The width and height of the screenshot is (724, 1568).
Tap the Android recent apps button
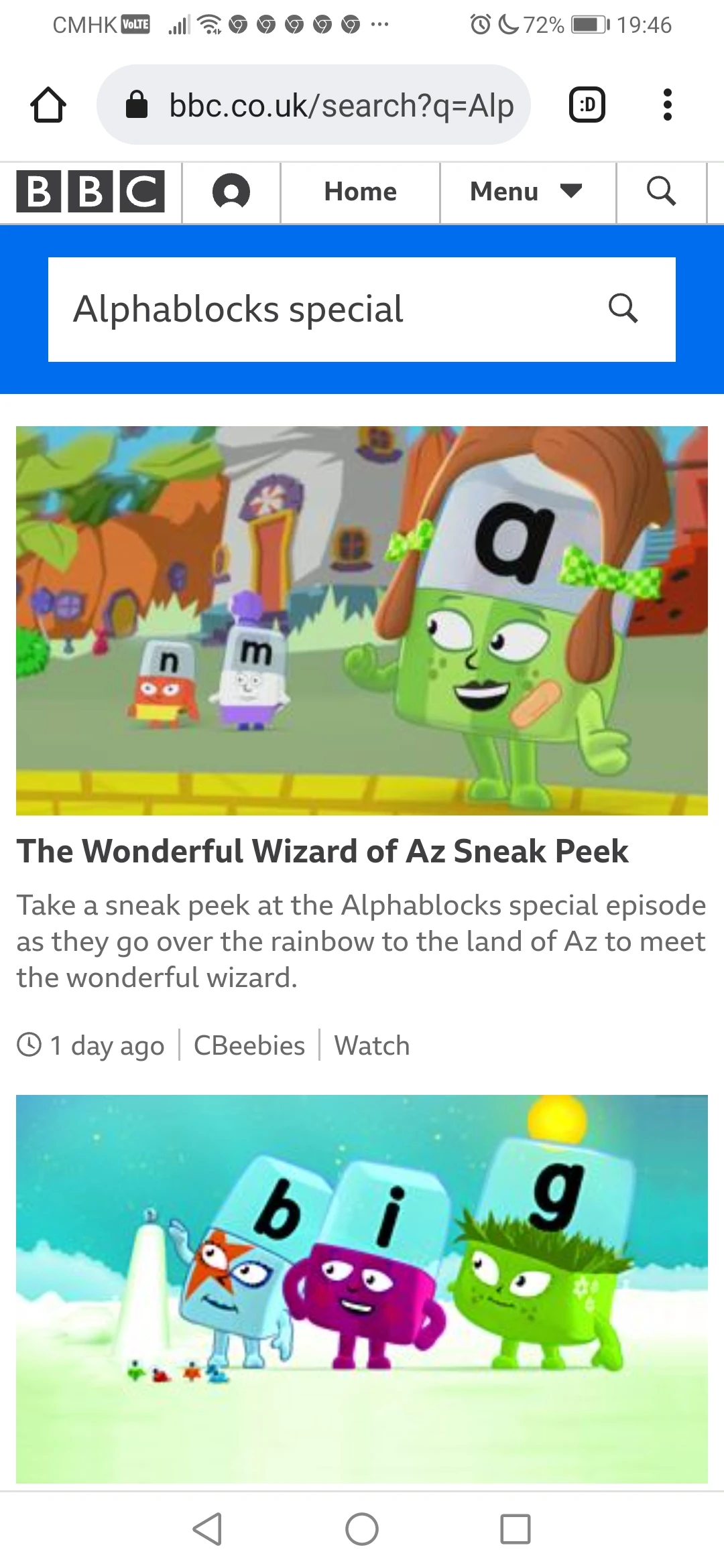coord(515,1530)
